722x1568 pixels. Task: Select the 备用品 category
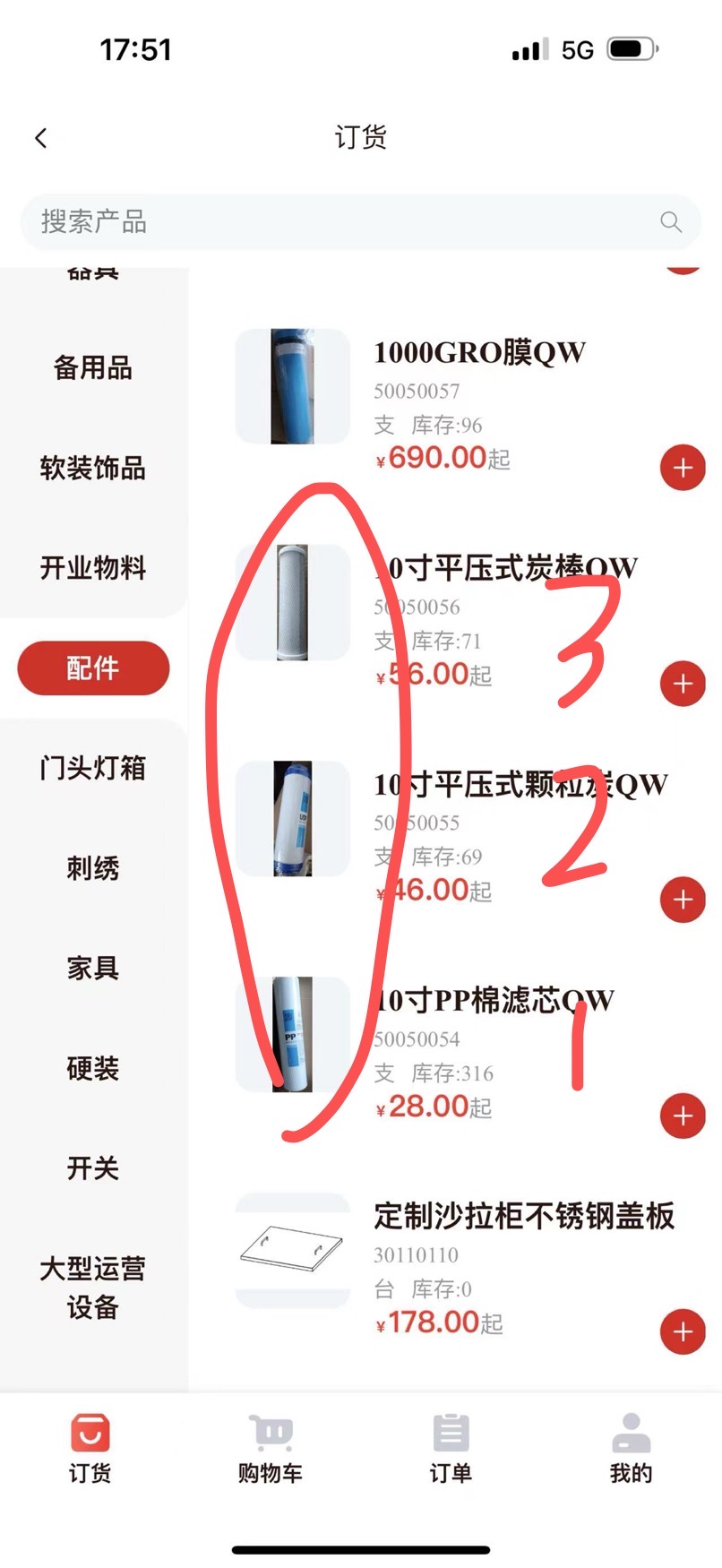click(x=93, y=367)
